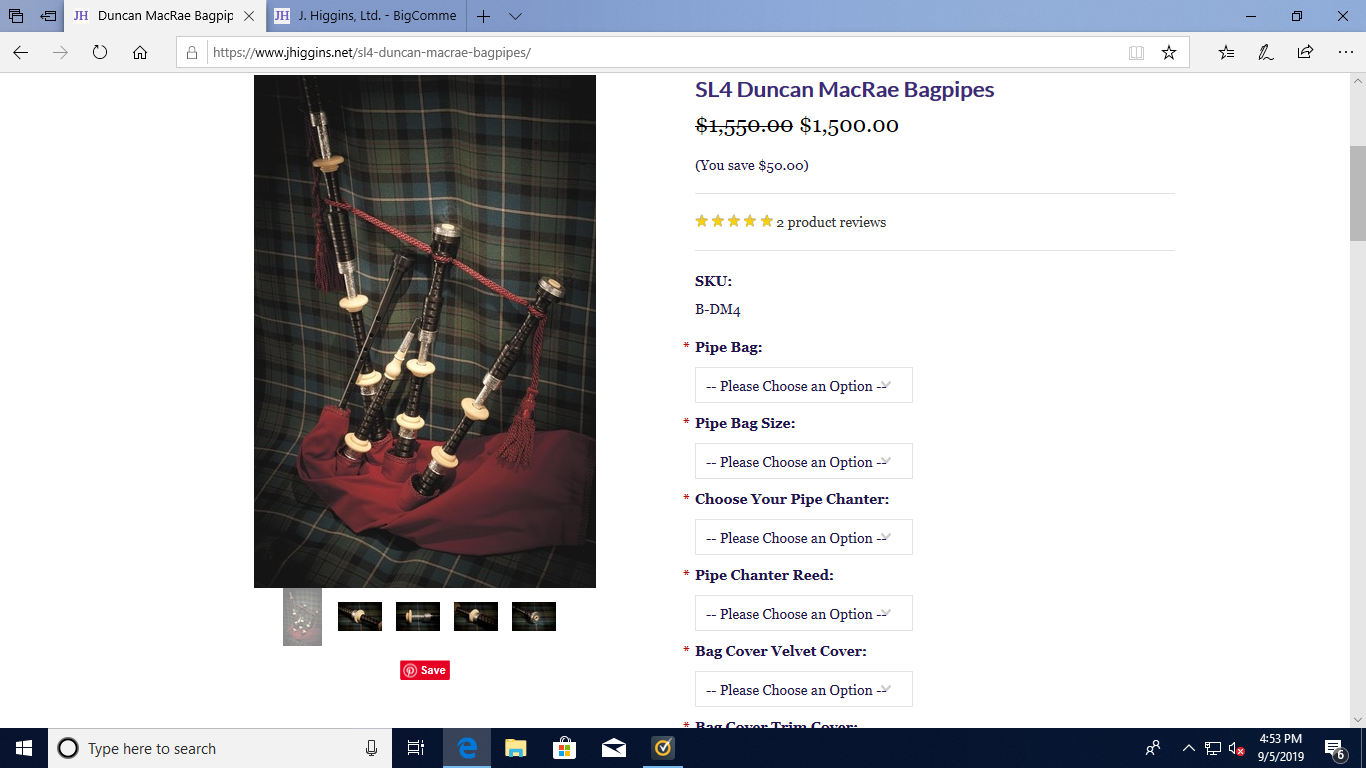The width and height of the screenshot is (1366, 768).
Task: View the first product thumbnail image
Action: (302, 617)
